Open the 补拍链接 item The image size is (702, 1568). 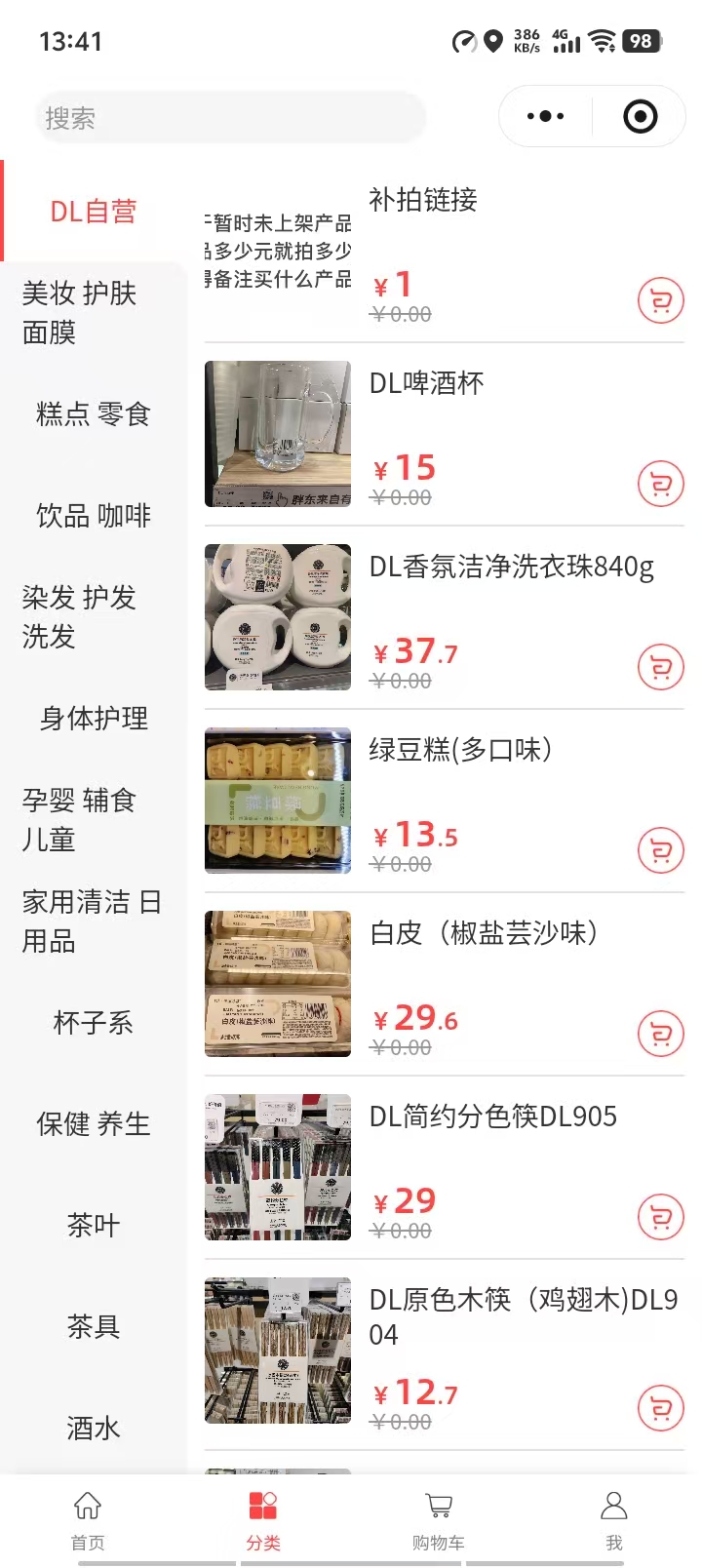[423, 200]
